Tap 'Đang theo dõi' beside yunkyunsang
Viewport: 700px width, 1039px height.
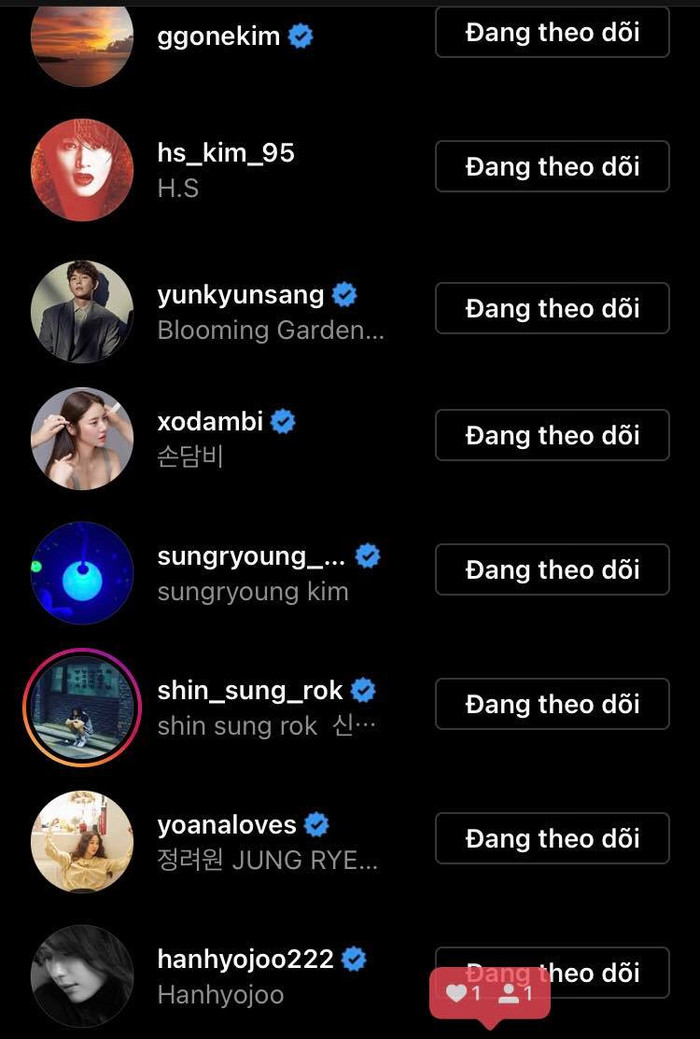coord(552,308)
